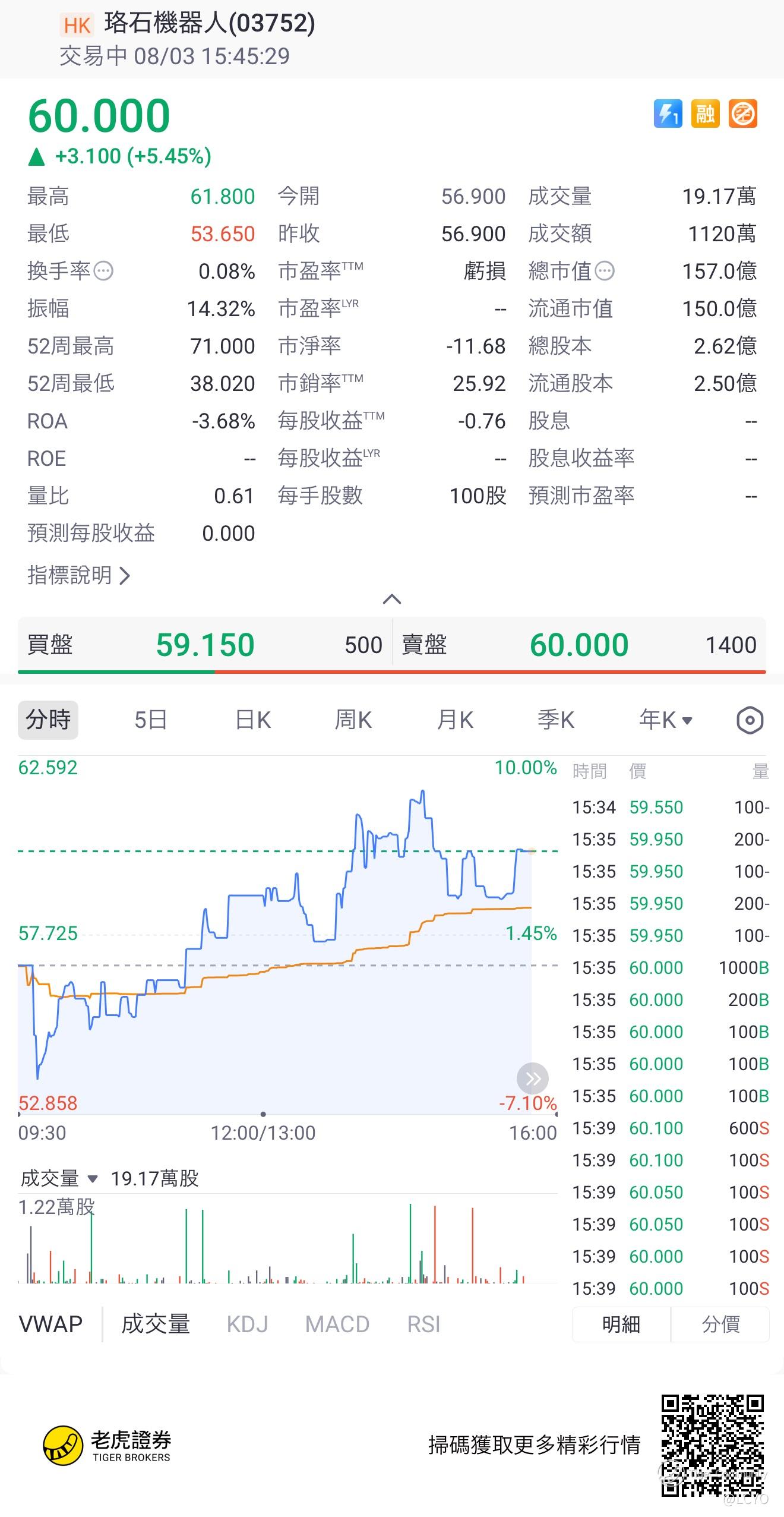Choose the MACD indicator

coord(337,1324)
